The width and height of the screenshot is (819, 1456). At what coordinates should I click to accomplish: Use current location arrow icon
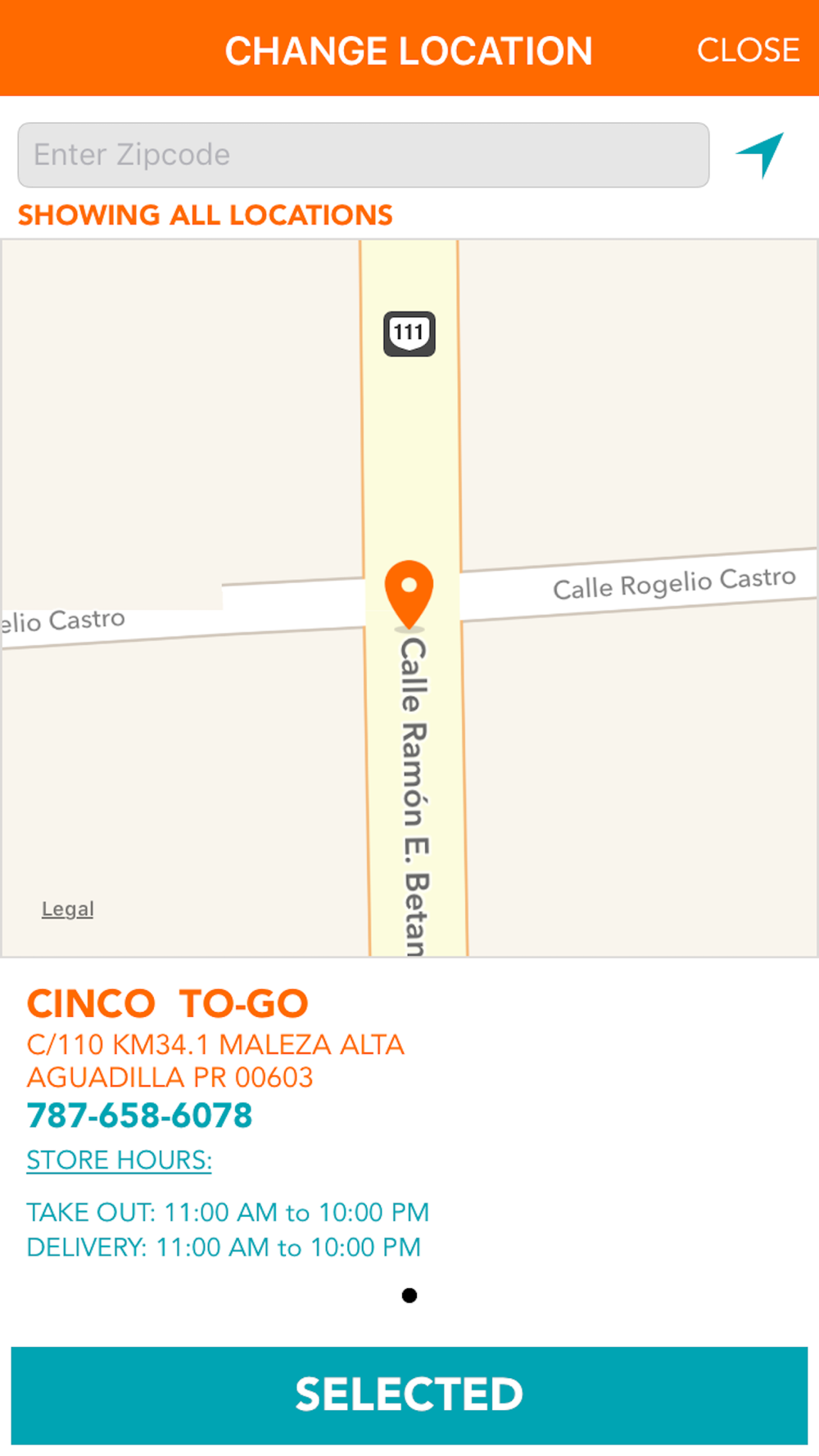761,154
